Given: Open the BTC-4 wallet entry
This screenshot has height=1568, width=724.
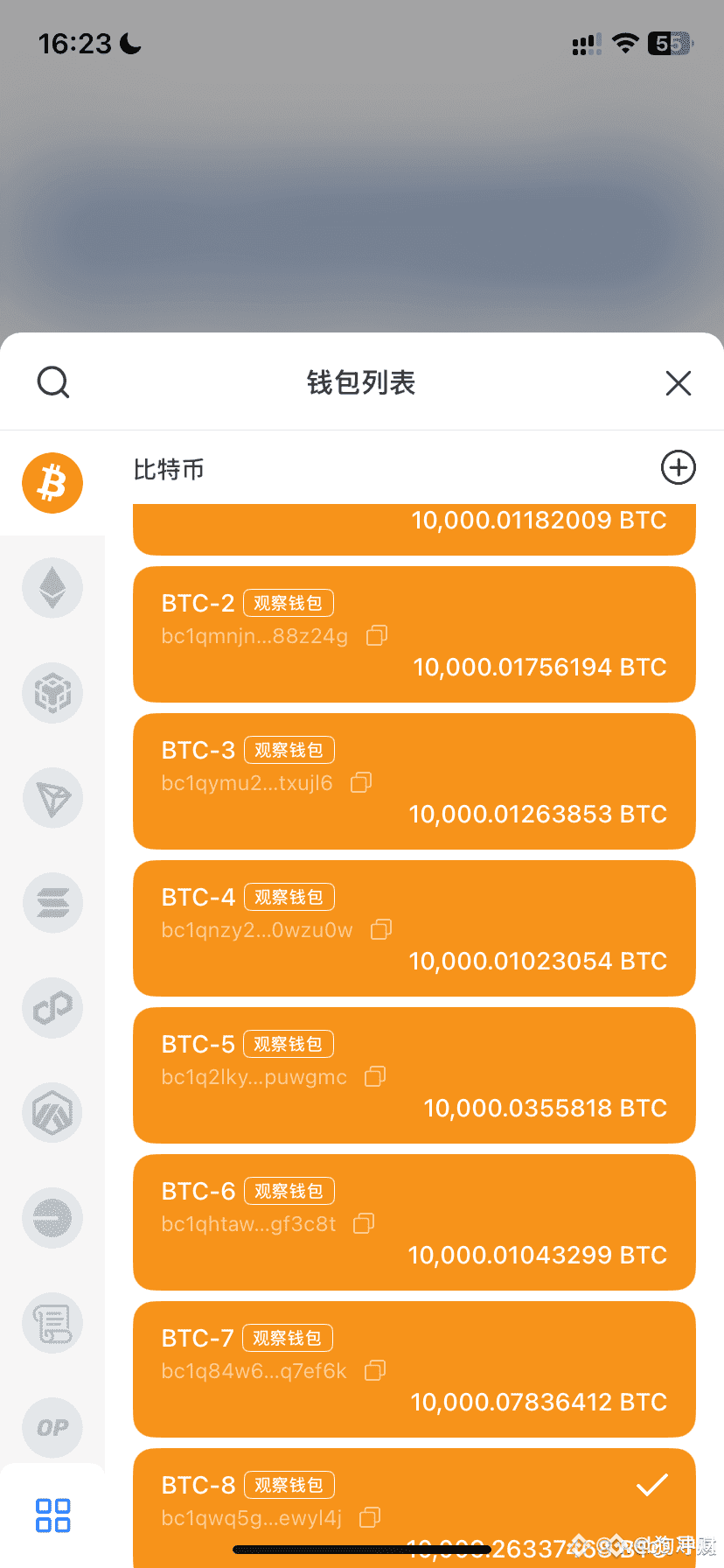Looking at the screenshot, I should 414,928.
